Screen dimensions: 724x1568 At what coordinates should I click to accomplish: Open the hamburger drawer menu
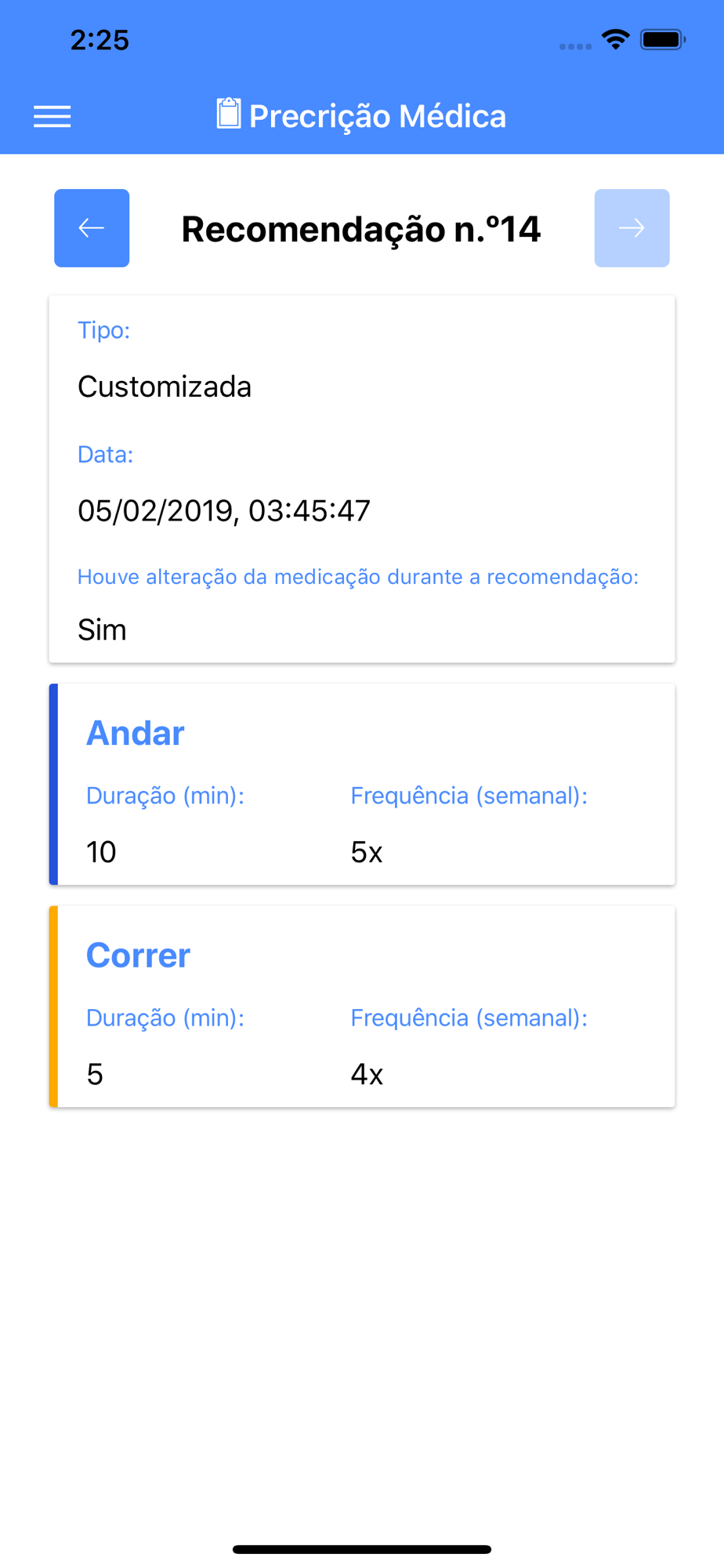(x=52, y=116)
